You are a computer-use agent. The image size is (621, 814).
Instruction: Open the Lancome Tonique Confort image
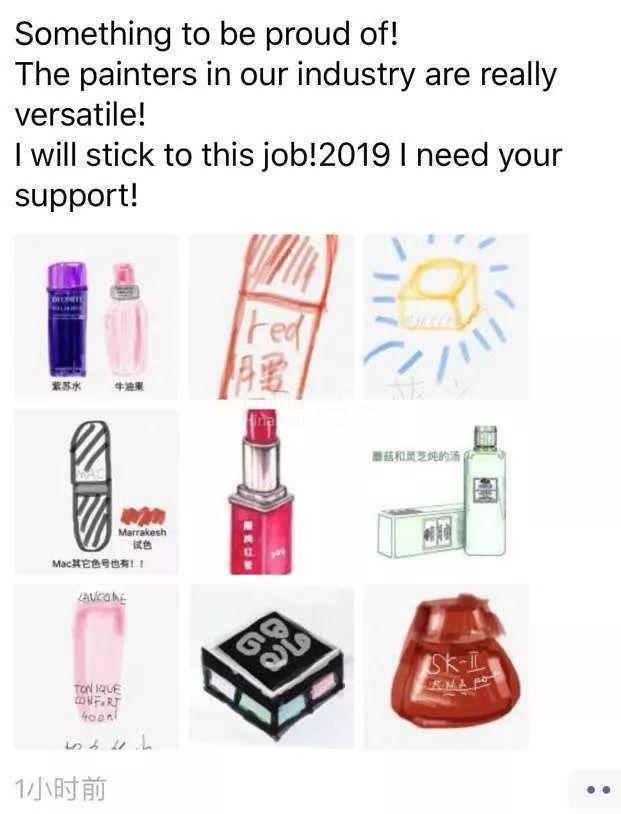point(97,666)
